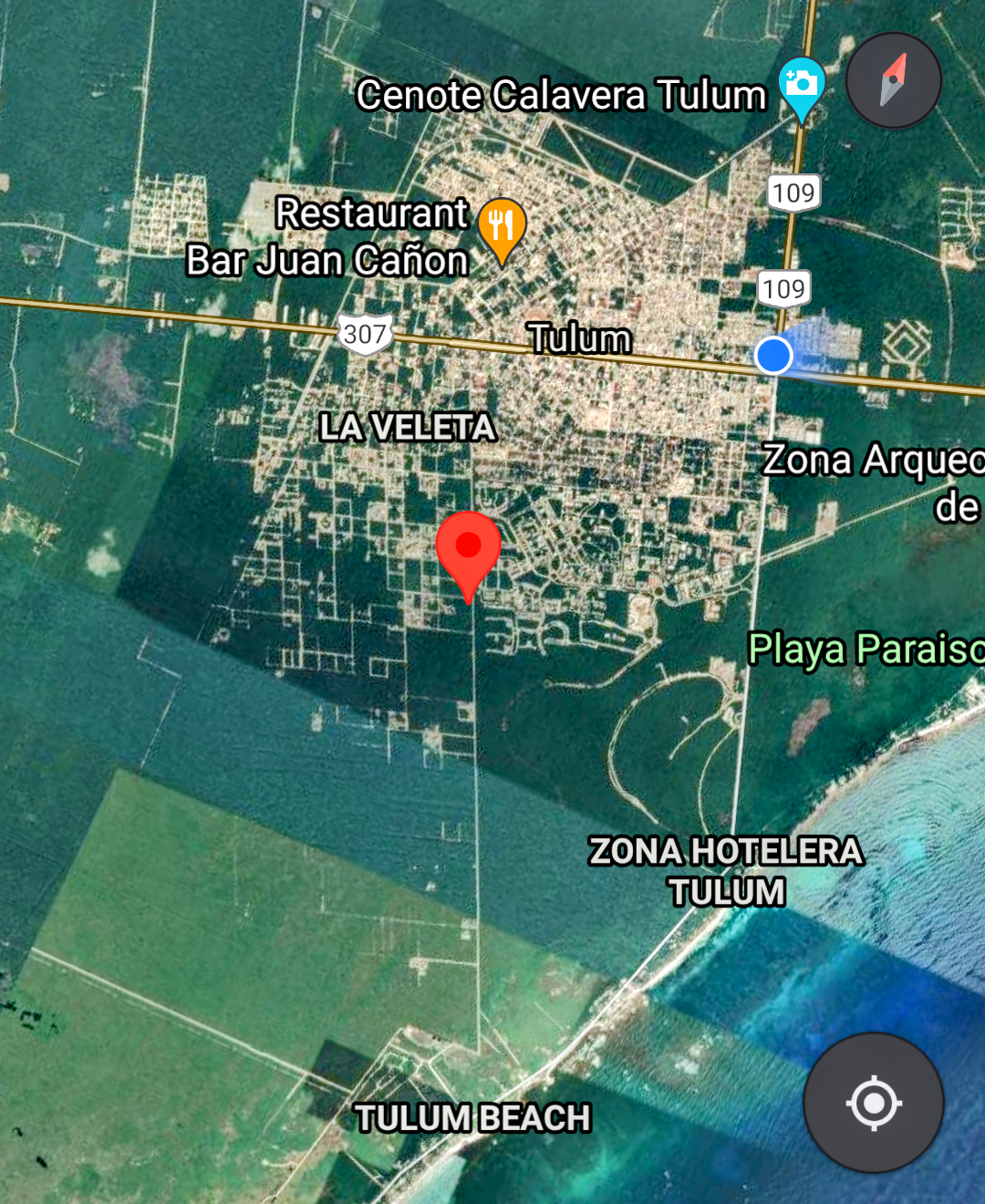The image size is (985, 1204).
Task: Tap the blue current location dot
Action: pyautogui.click(x=773, y=355)
